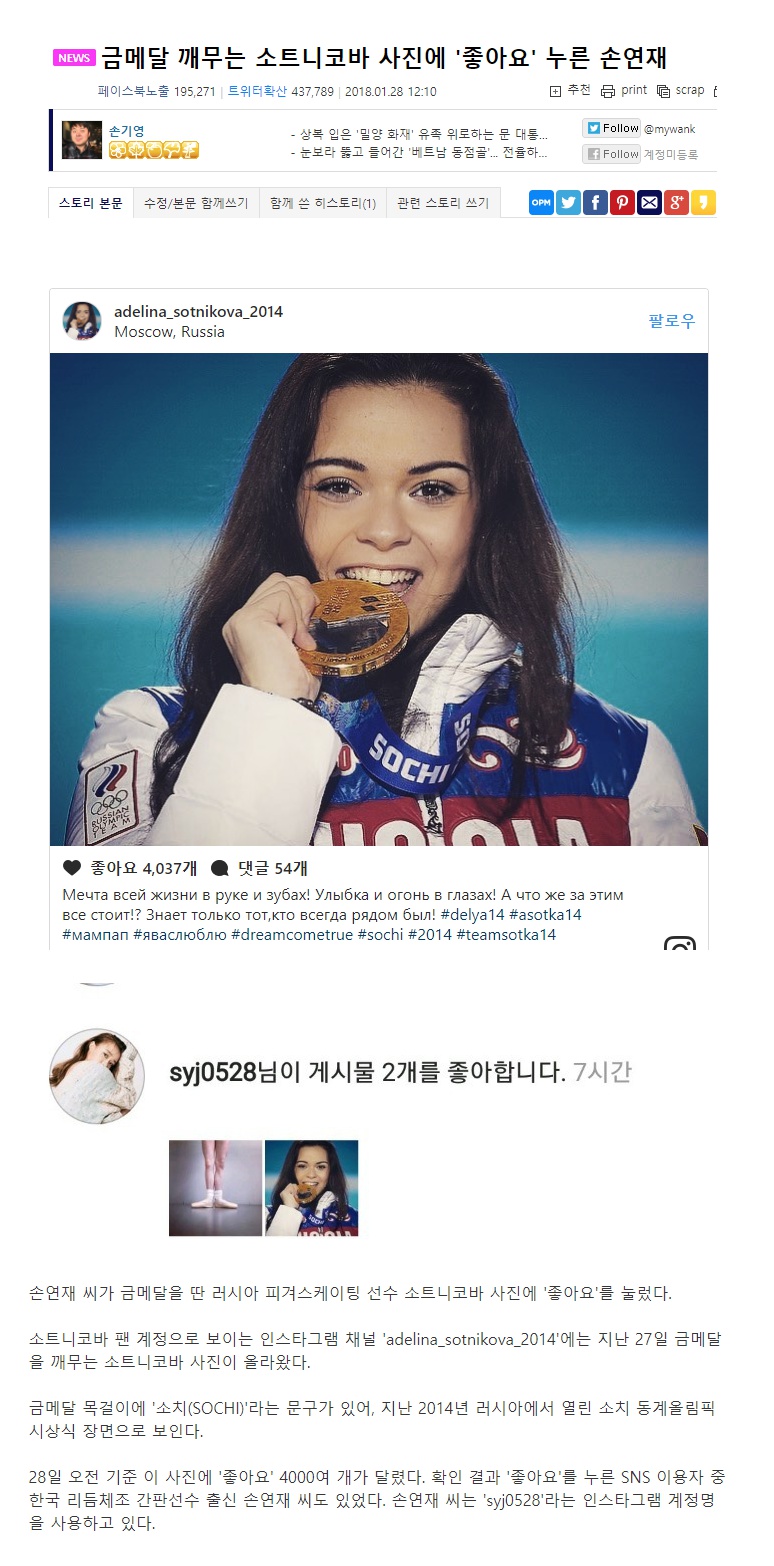View the 함께 쓴 히스토리(1) tab
The image size is (774, 1566).
click(322, 203)
